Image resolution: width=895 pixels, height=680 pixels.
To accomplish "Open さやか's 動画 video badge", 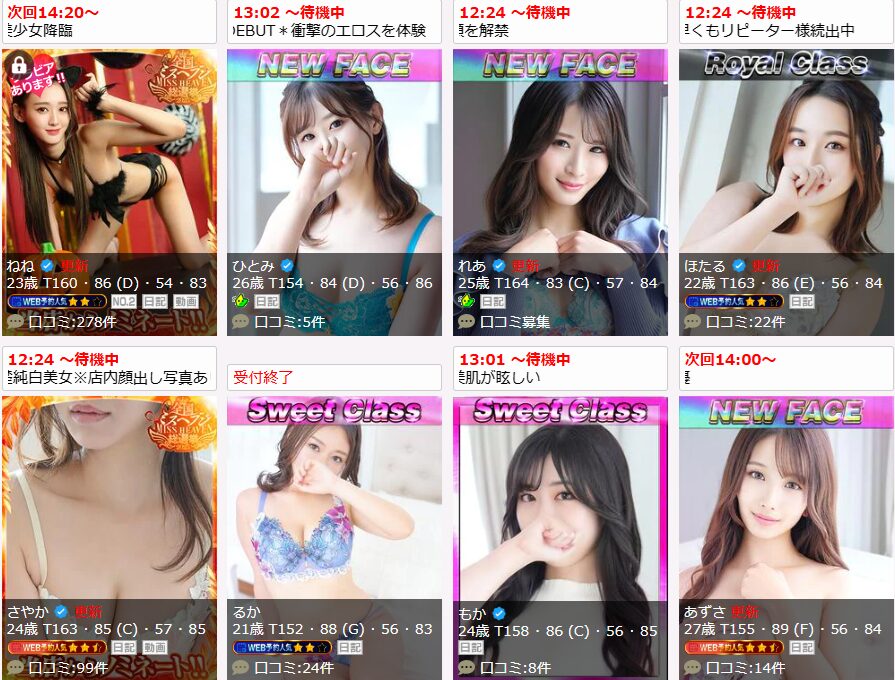I will (x=155, y=647).
